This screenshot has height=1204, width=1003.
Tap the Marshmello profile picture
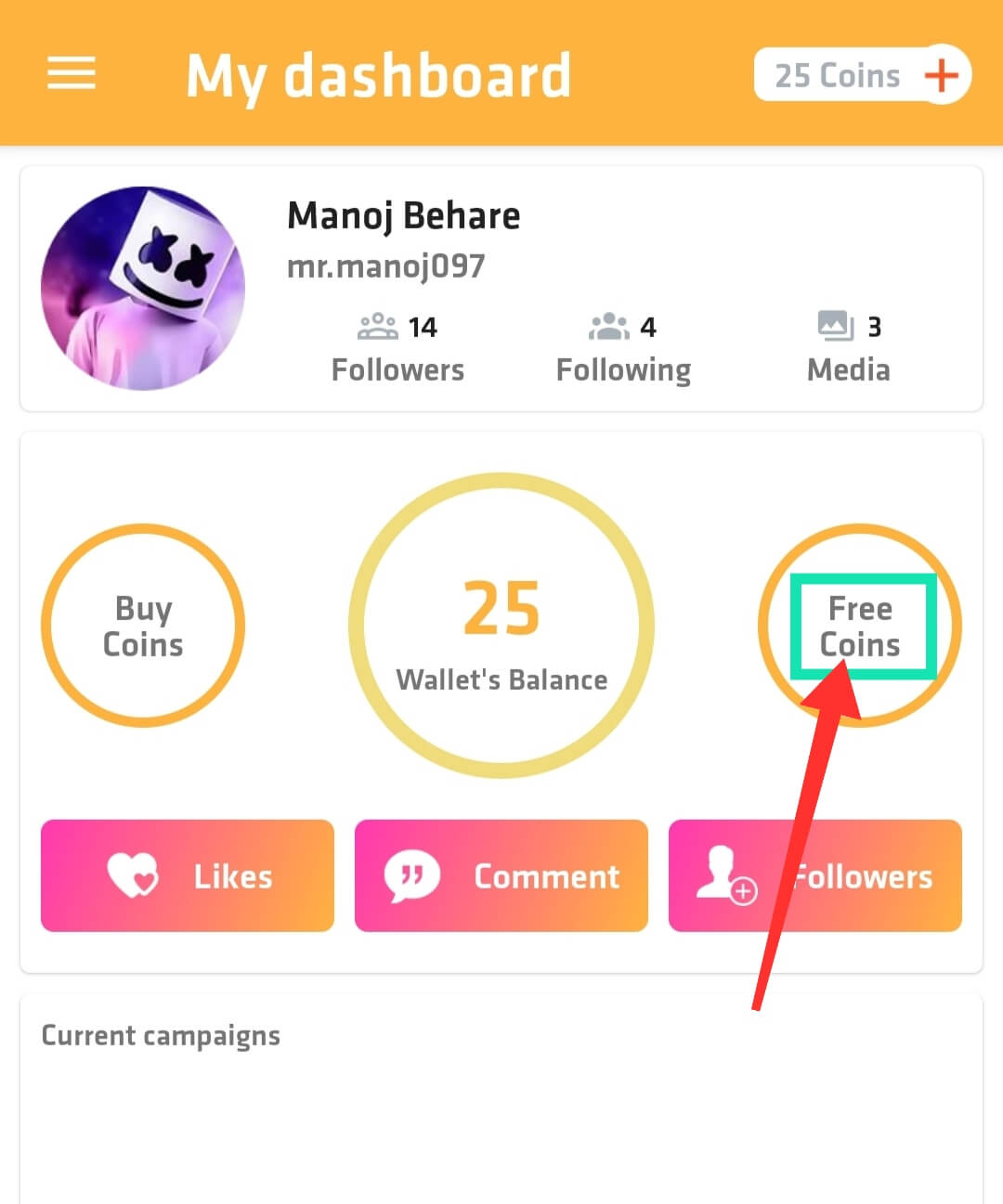point(143,289)
